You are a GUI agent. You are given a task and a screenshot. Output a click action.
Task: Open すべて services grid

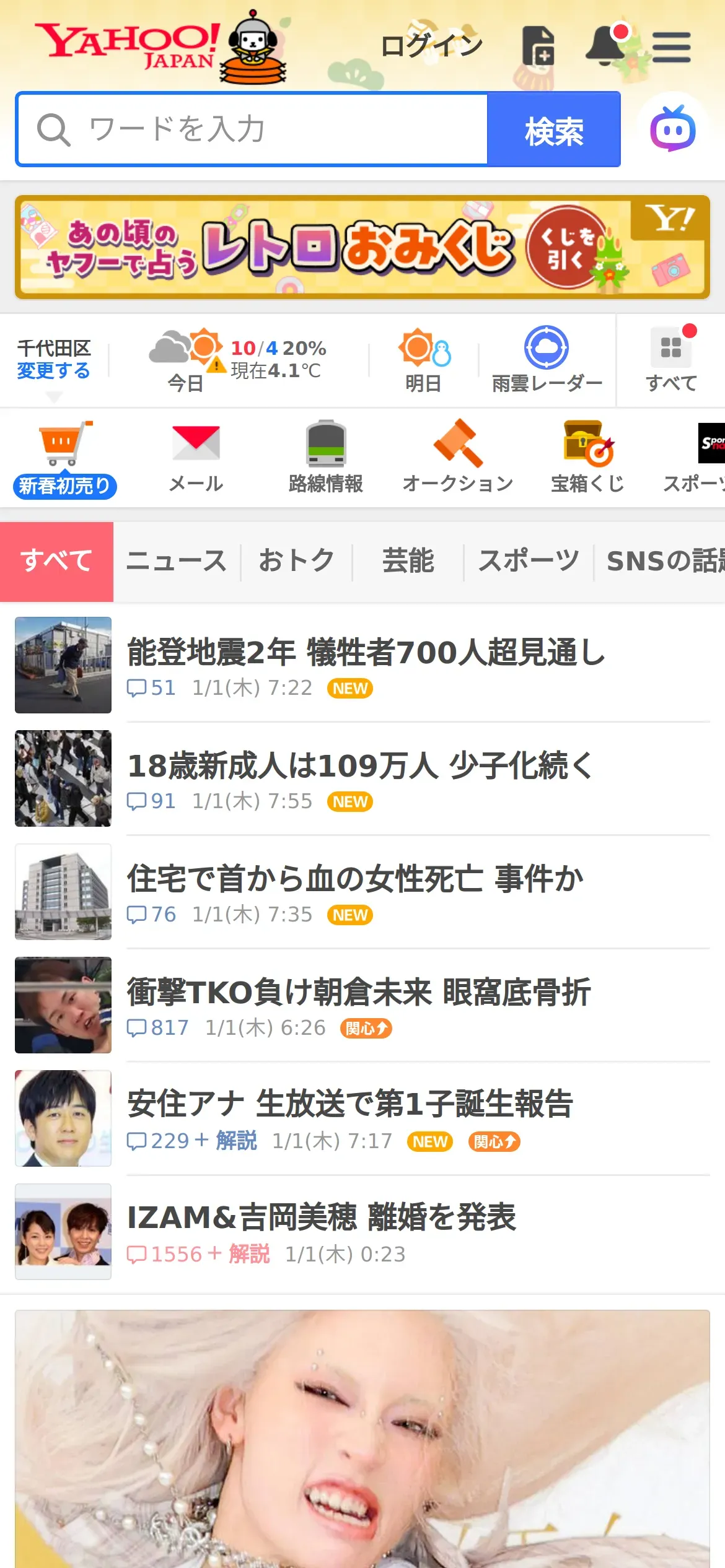671,360
